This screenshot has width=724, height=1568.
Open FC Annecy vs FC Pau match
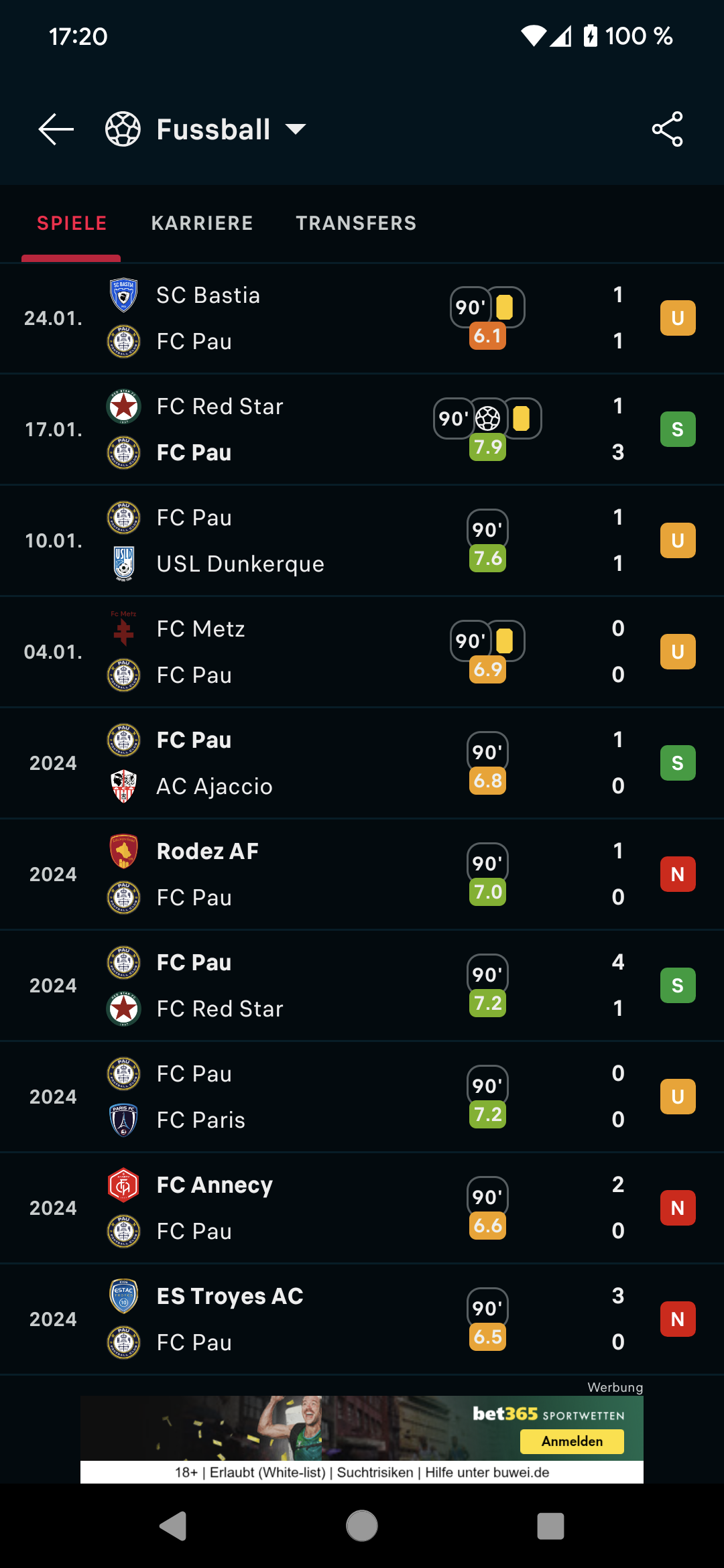pos(362,1208)
